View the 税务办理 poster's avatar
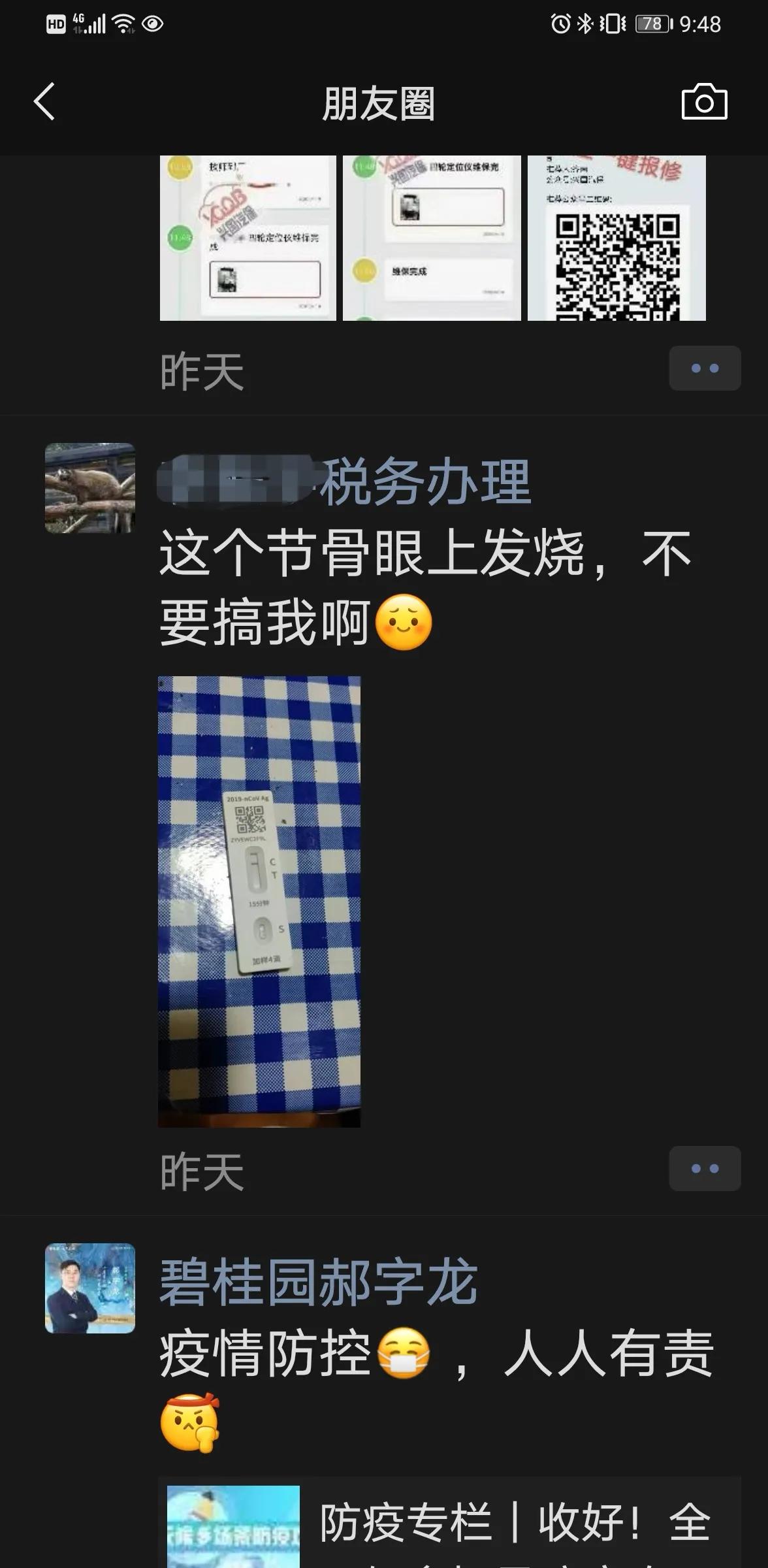This screenshot has width=768, height=1568. tap(91, 490)
